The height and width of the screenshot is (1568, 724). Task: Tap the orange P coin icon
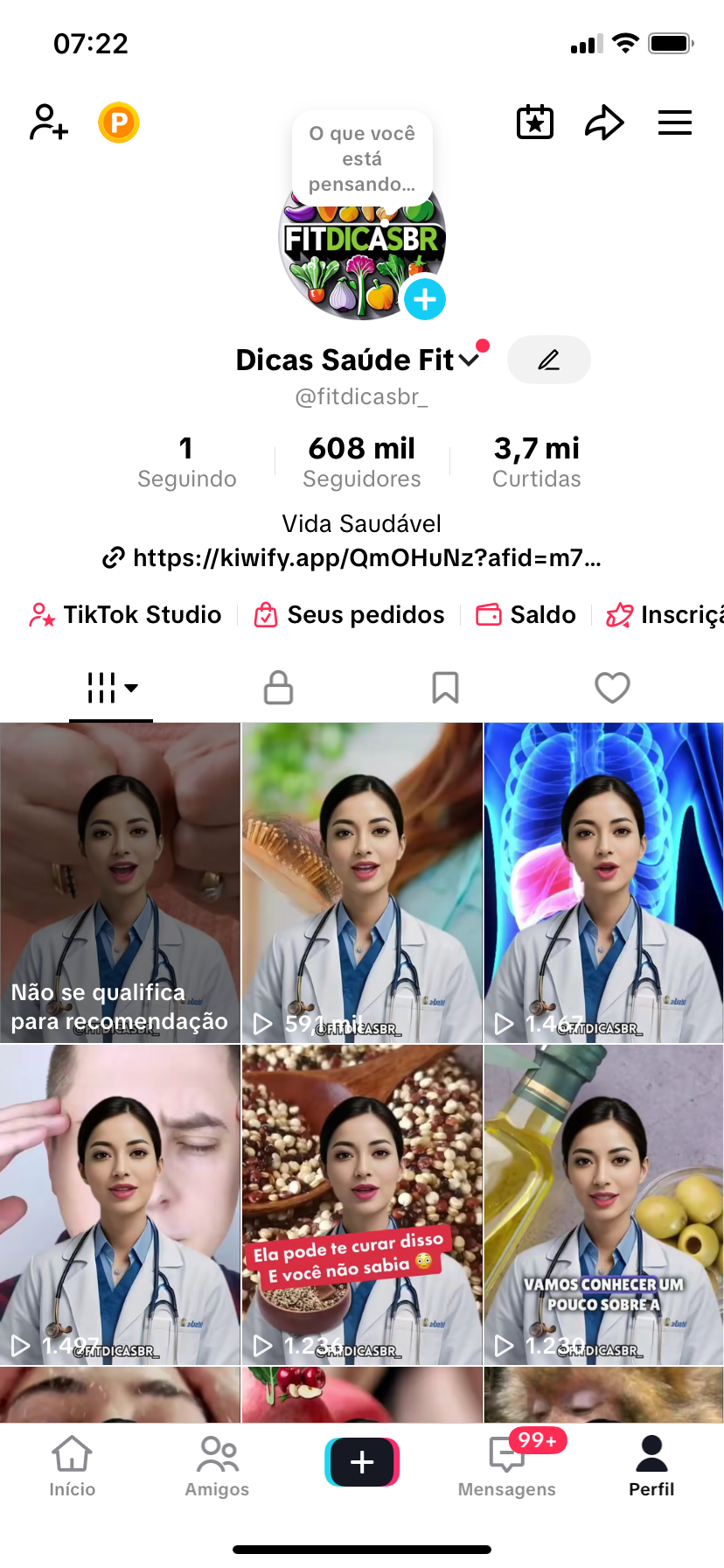pyautogui.click(x=119, y=122)
